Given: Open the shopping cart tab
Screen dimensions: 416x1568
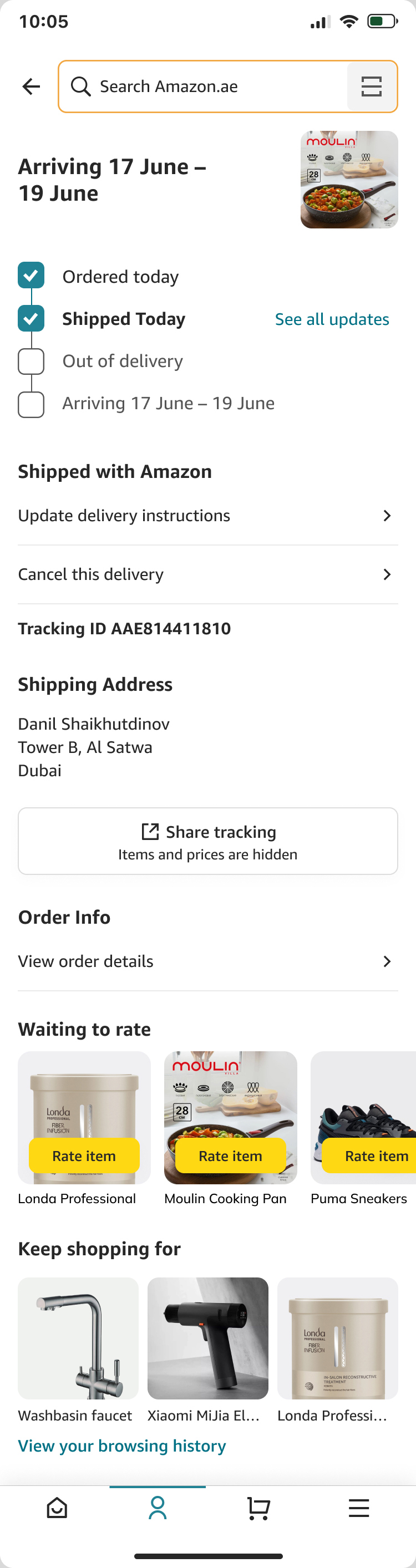Looking at the screenshot, I should pyautogui.click(x=258, y=1508).
